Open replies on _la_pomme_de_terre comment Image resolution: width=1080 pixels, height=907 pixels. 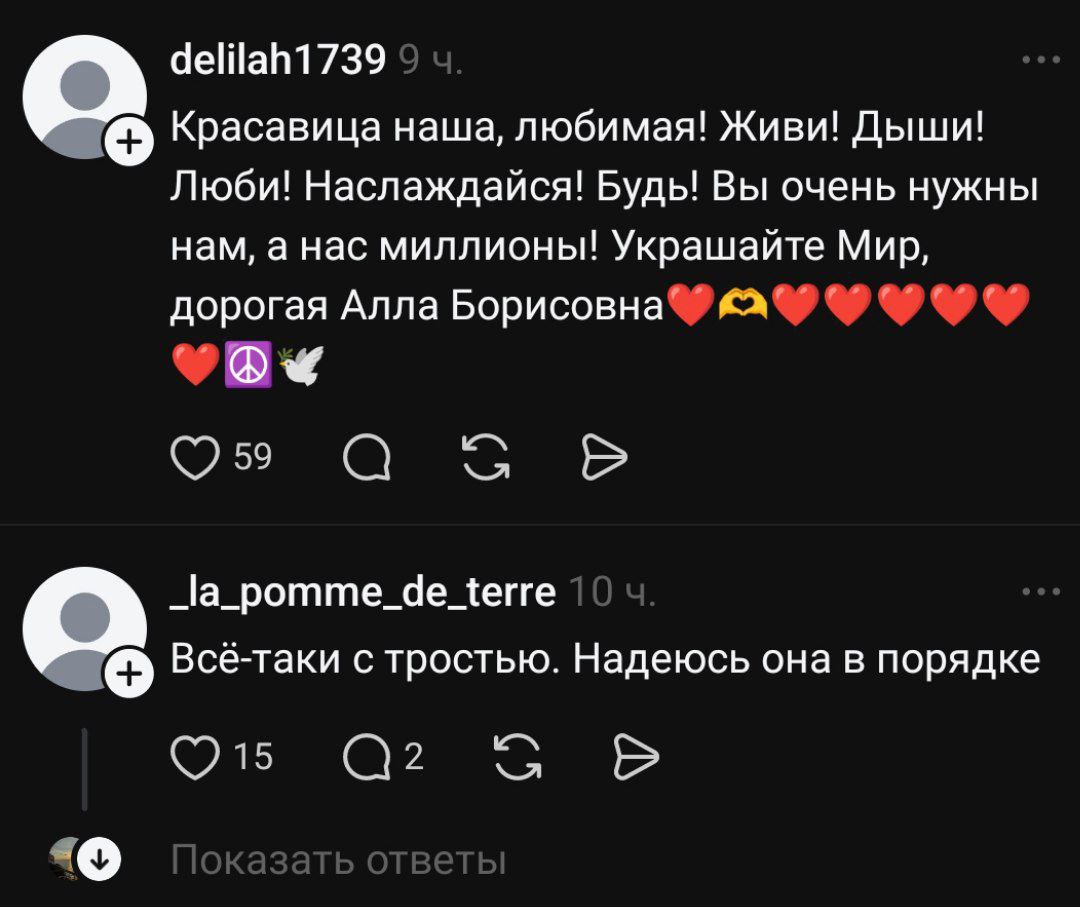click(366, 757)
